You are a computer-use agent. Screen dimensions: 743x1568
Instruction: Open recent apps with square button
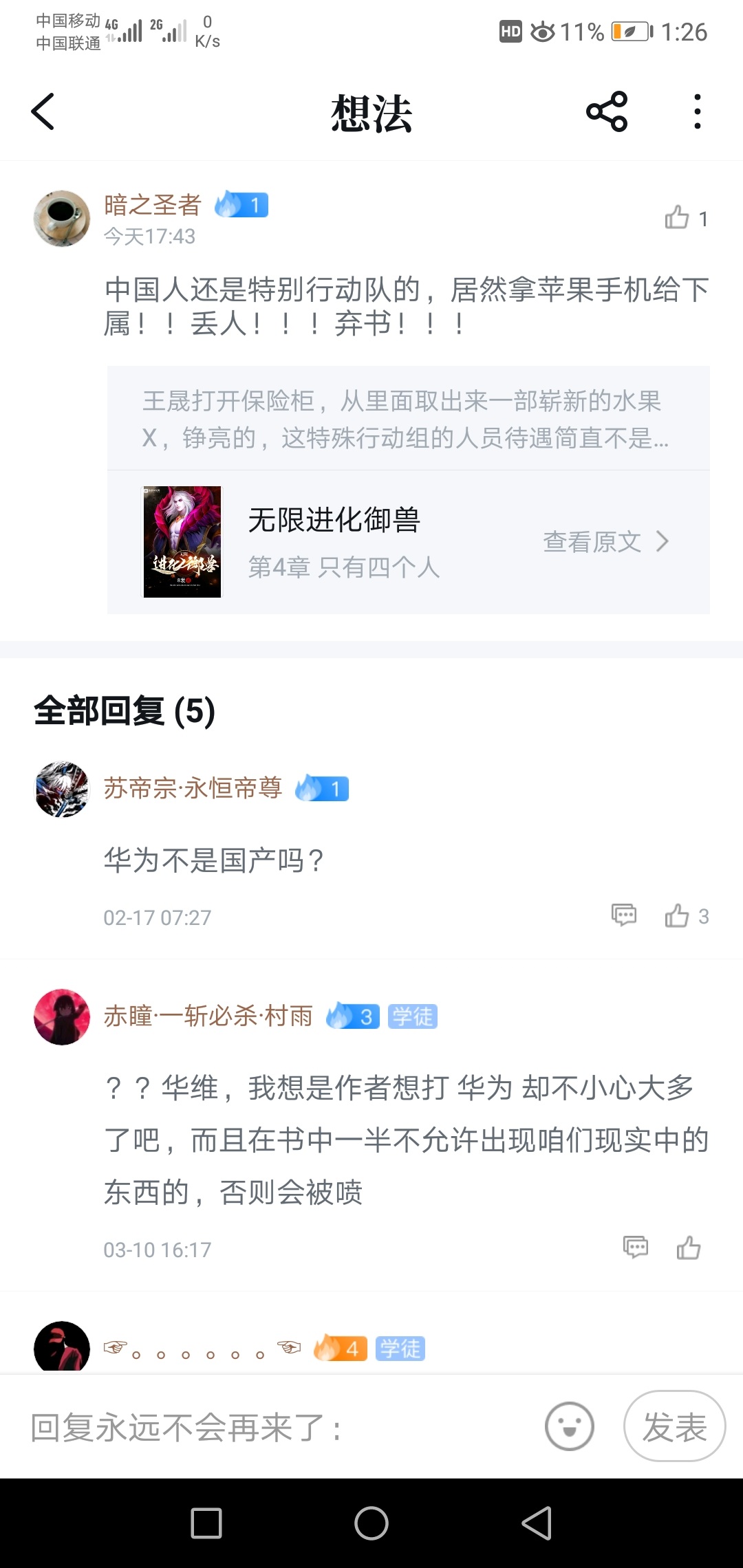point(206,1523)
